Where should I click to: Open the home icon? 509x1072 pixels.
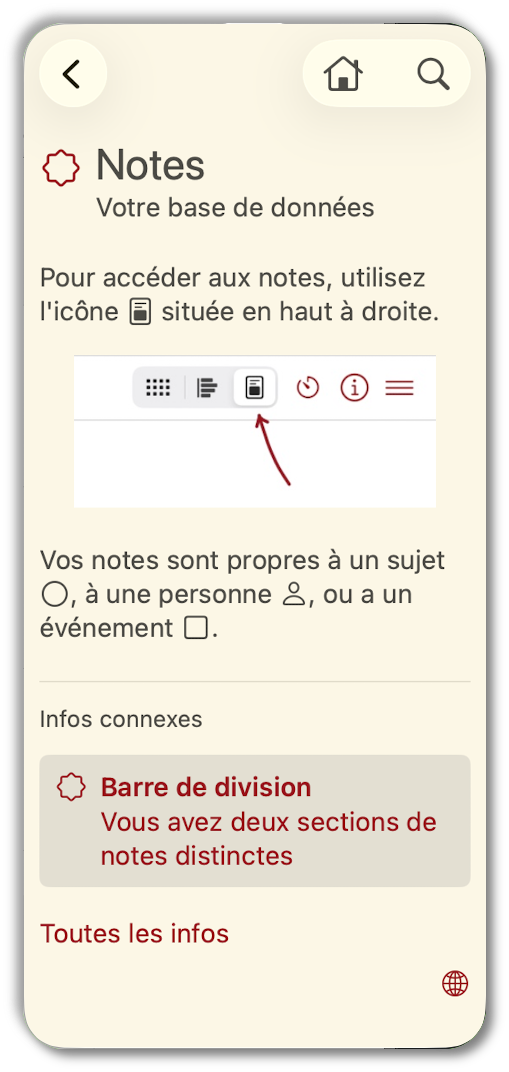(343, 74)
